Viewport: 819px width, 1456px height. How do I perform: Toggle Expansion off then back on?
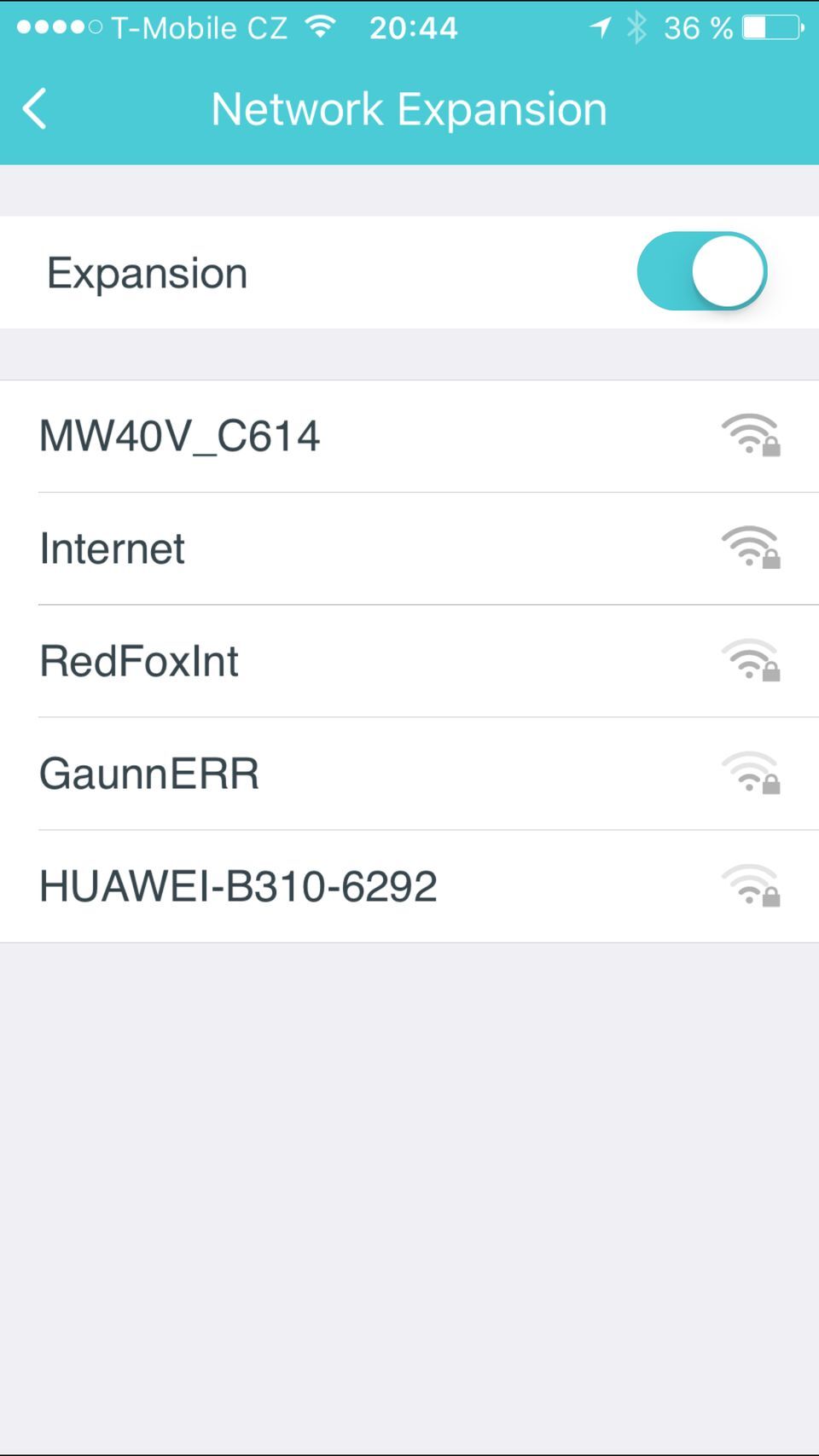[x=701, y=271]
